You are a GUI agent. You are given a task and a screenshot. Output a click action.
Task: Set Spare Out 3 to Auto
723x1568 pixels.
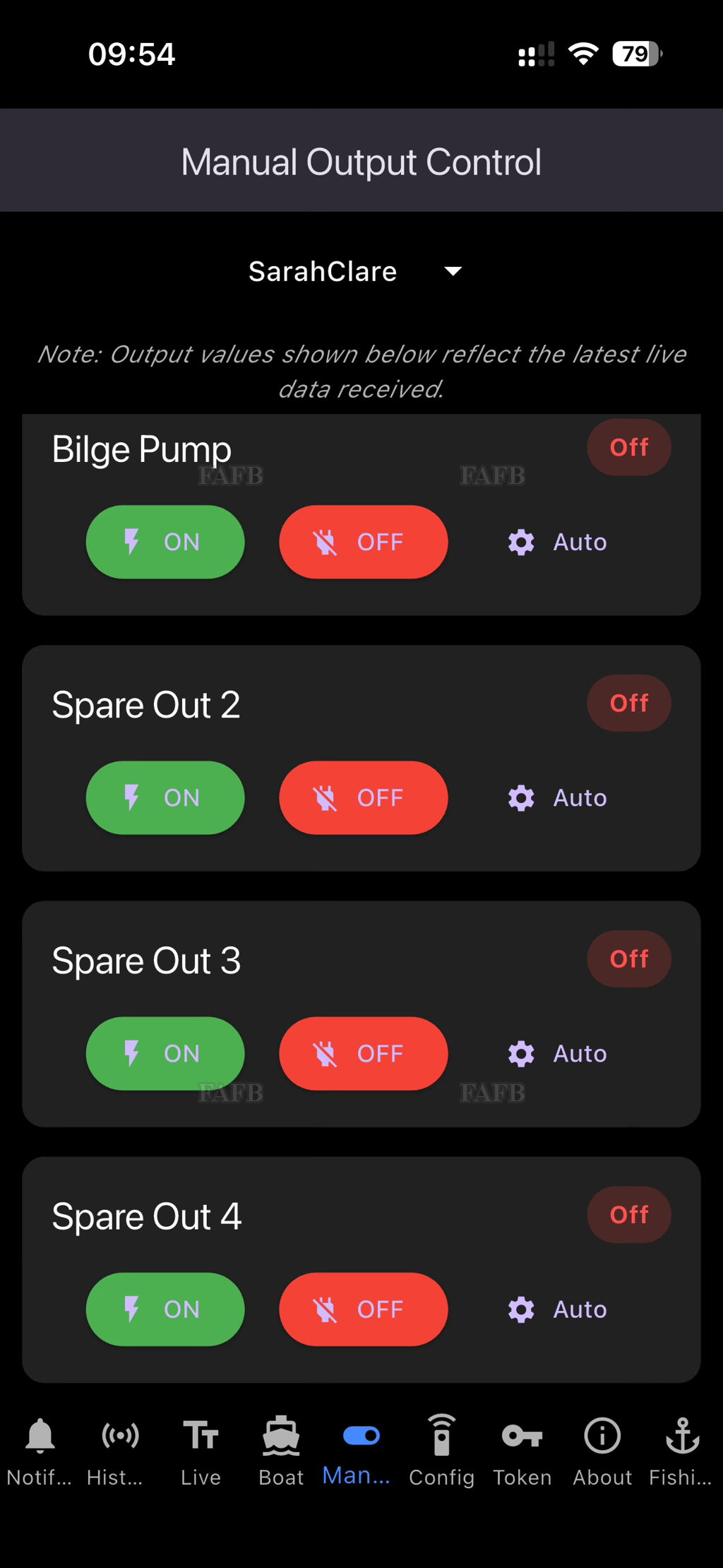click(x=558, y=1053)
